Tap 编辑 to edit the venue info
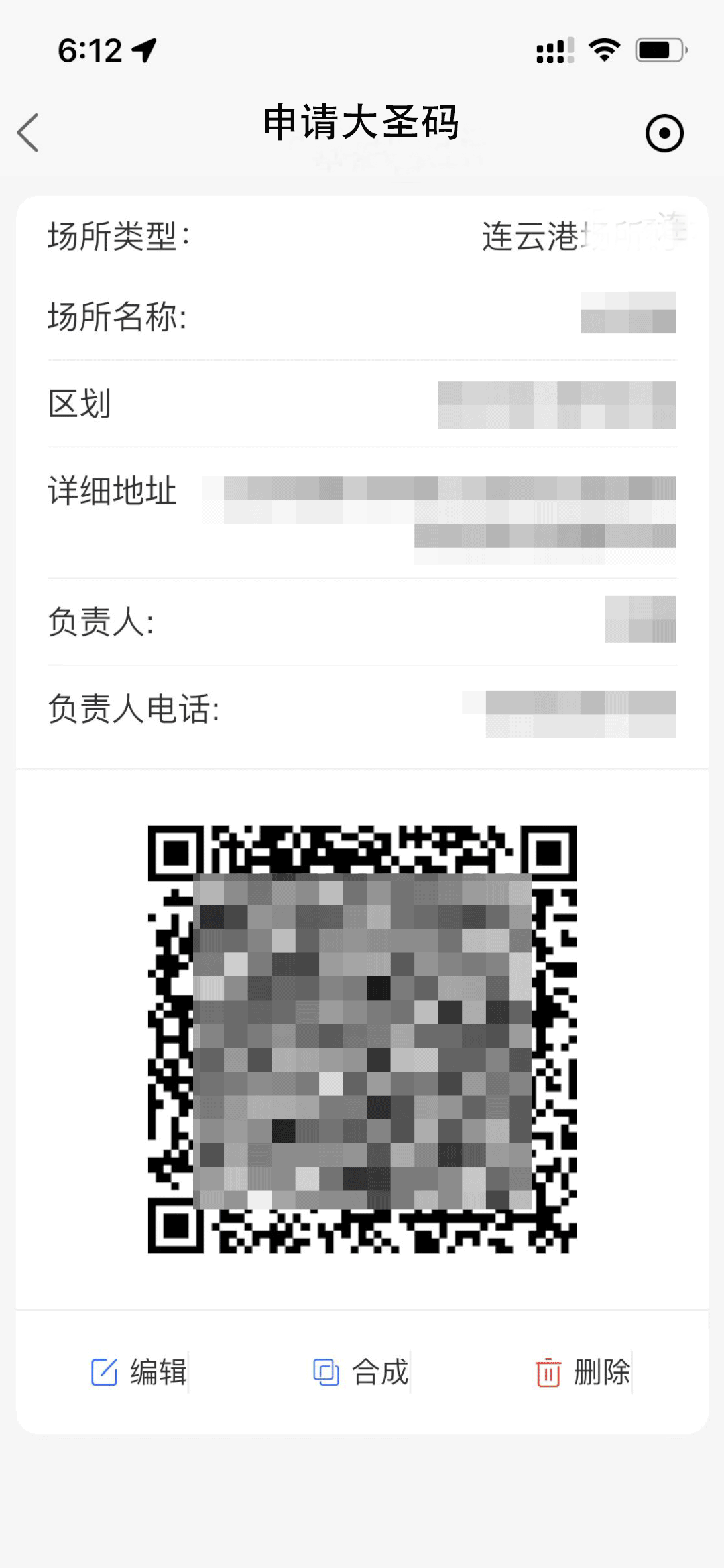The height and width of the screenshot is (1568, 724). 139,1371
